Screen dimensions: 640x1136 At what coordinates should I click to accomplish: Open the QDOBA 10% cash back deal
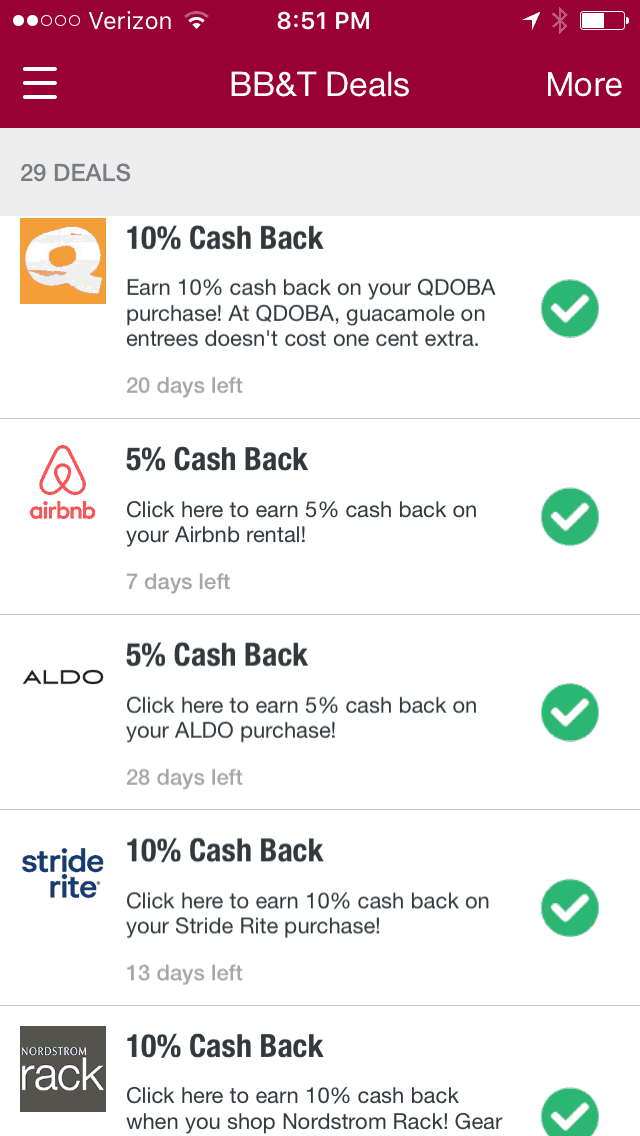pos(320,317)
